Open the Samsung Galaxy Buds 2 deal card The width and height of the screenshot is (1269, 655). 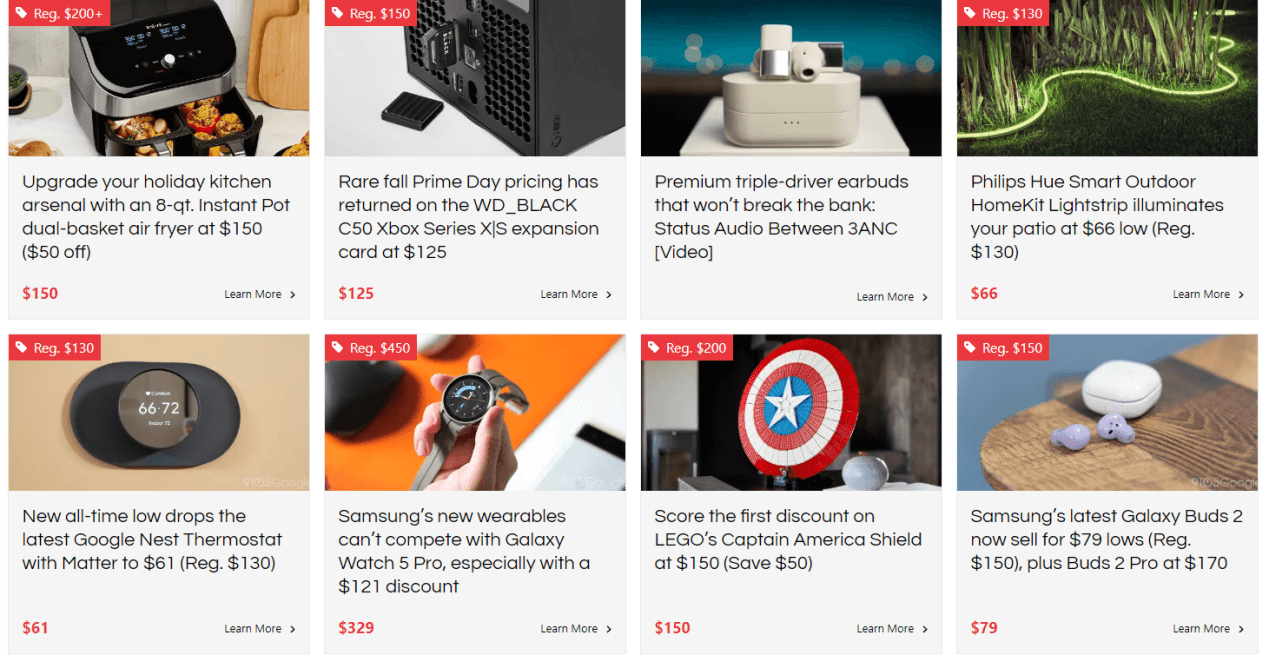1105,539
